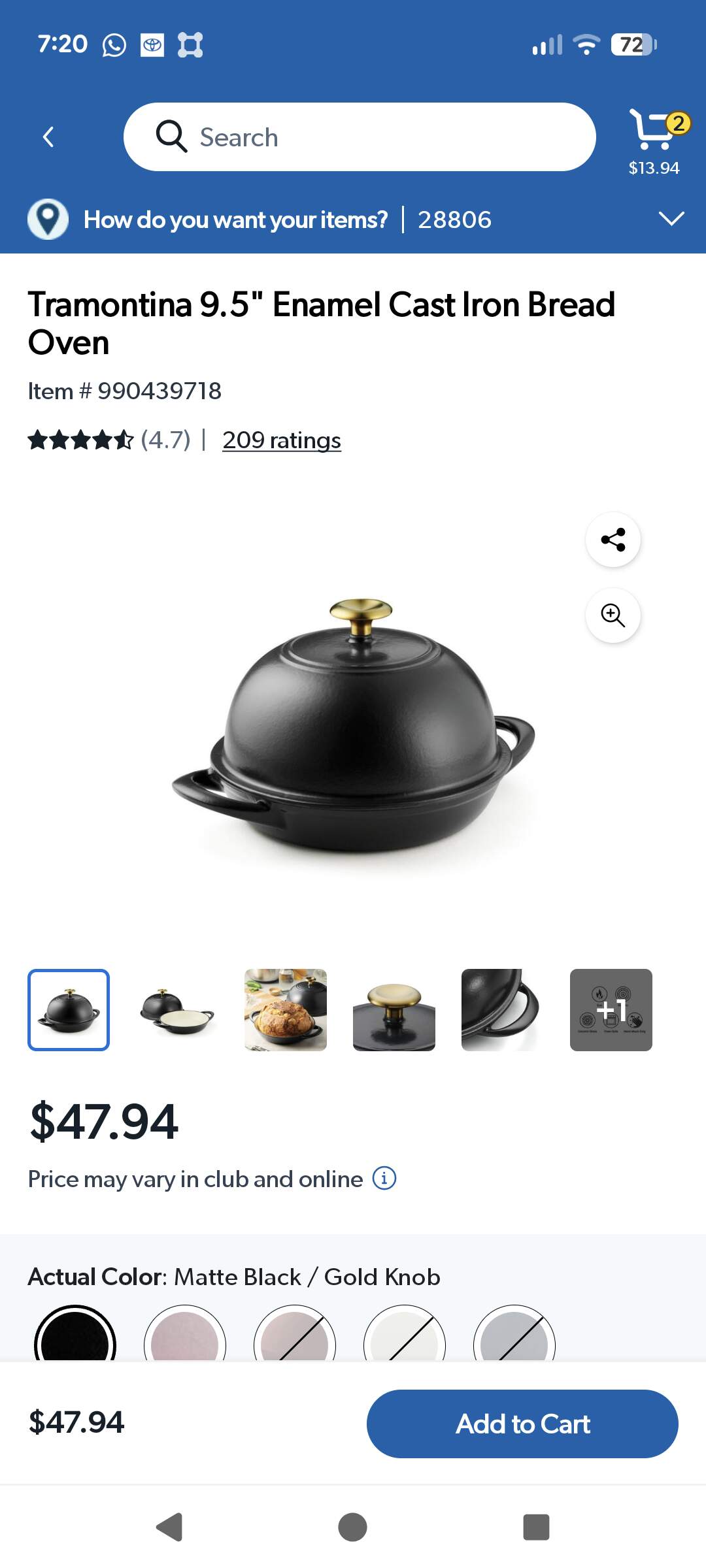The image size is (706, 1568).
Task: Add to Cart
Action: (522, 1424)
